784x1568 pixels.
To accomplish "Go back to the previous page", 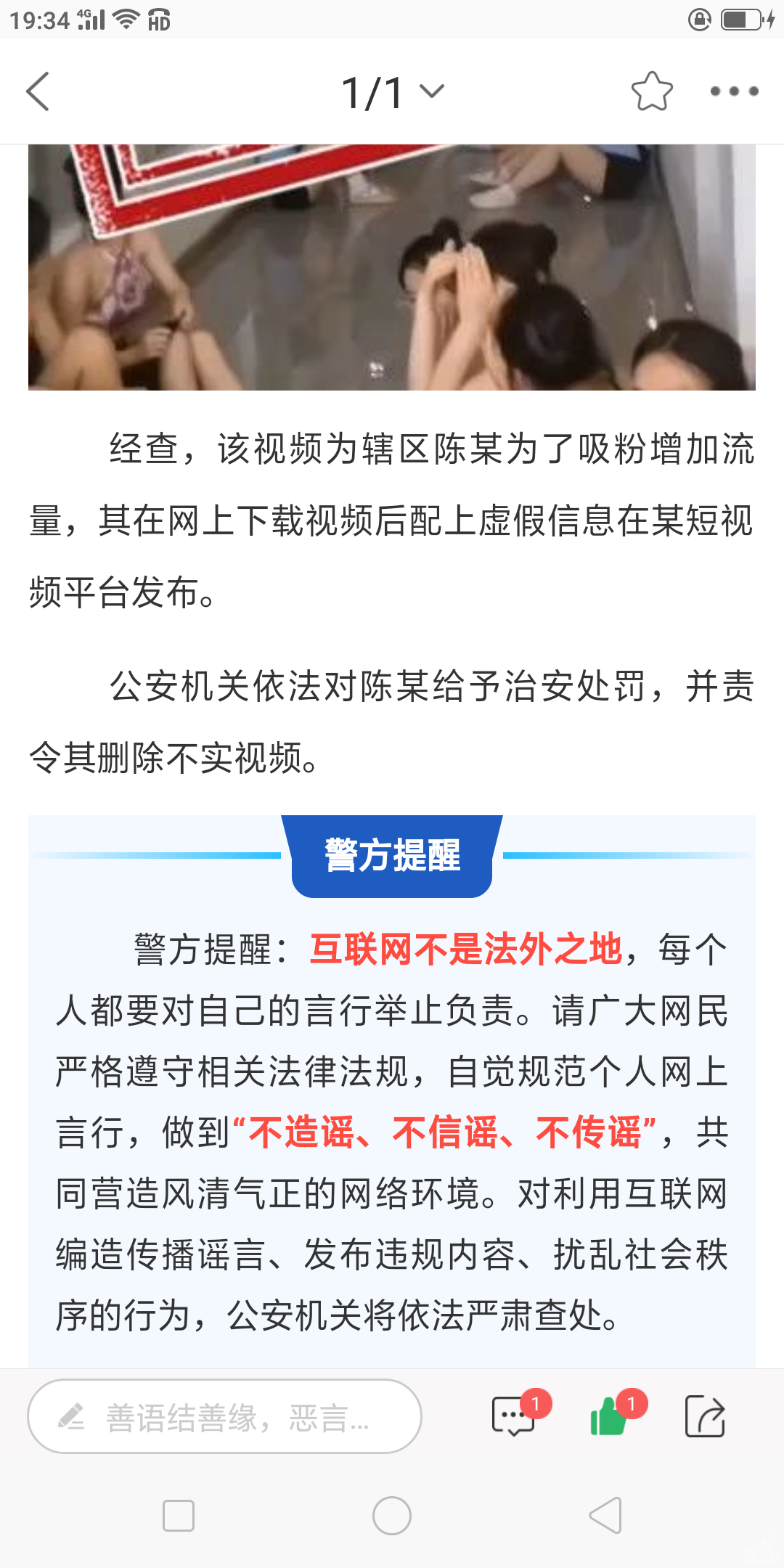I will 38,91.
